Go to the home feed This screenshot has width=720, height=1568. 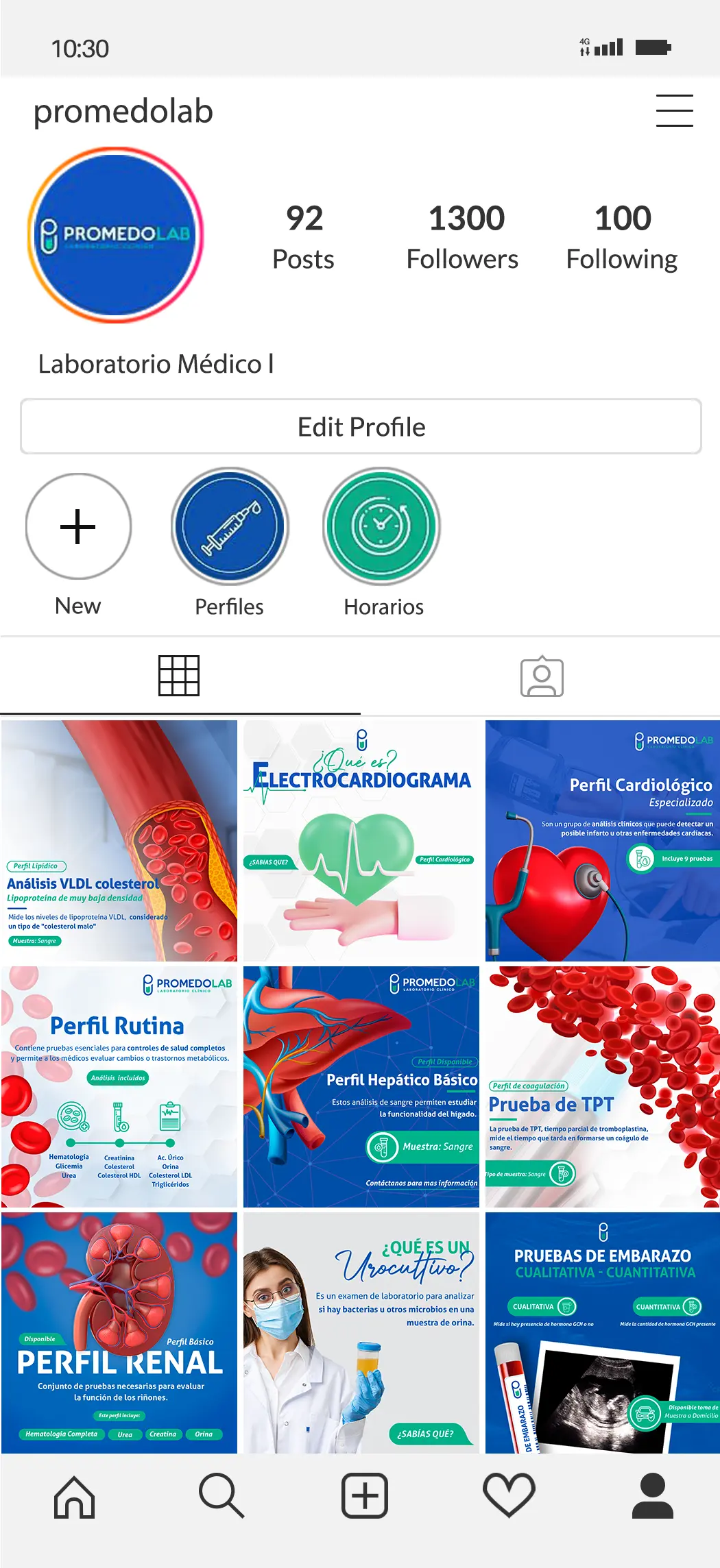[74, 1497]
